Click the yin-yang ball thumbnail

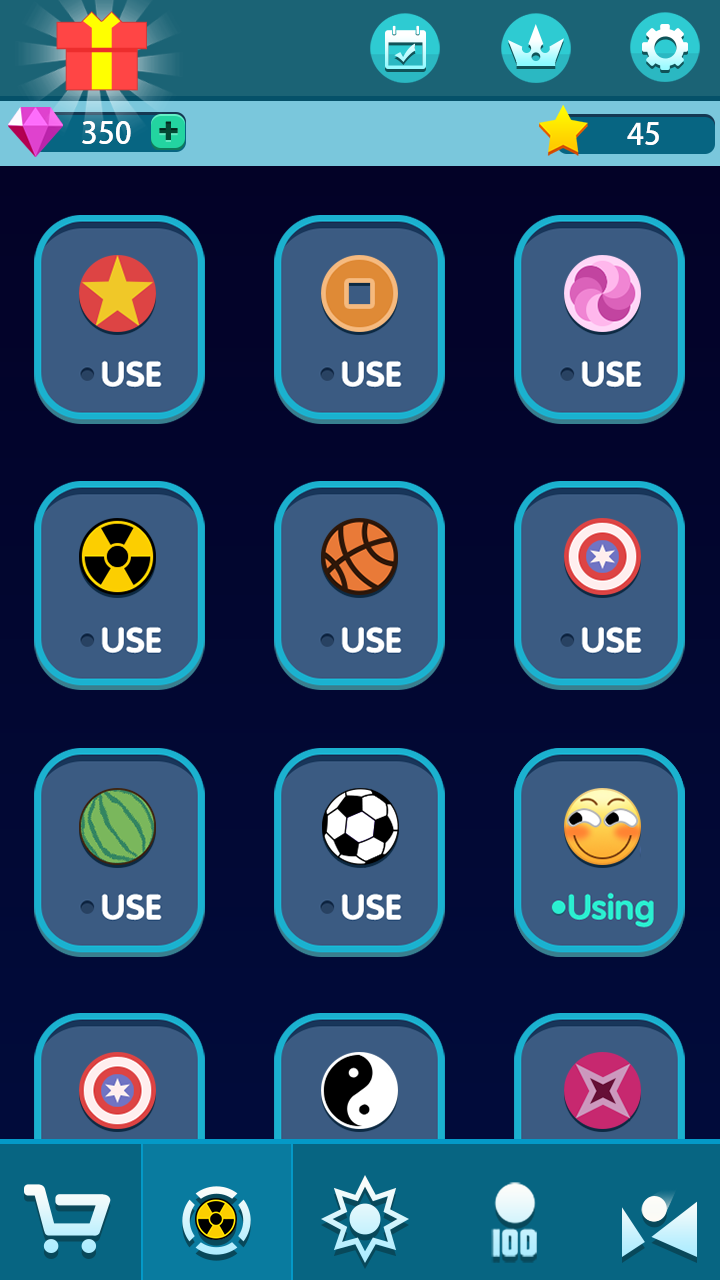pos(359,1088)
